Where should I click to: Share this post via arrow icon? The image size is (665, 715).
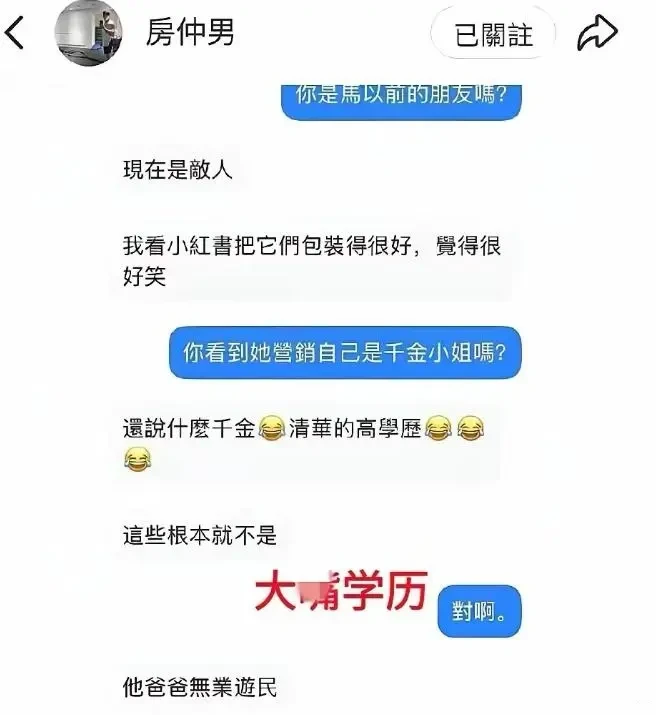(599, 34)
